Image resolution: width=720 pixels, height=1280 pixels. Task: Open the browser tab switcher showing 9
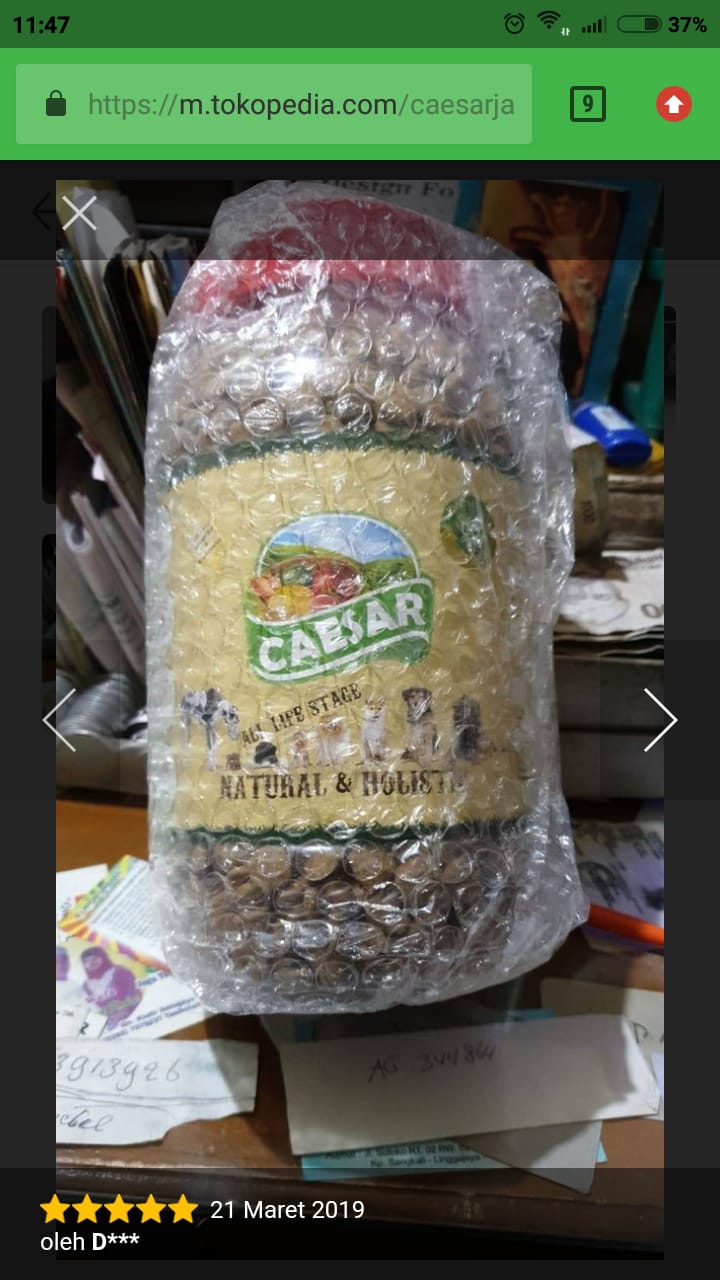587,104
